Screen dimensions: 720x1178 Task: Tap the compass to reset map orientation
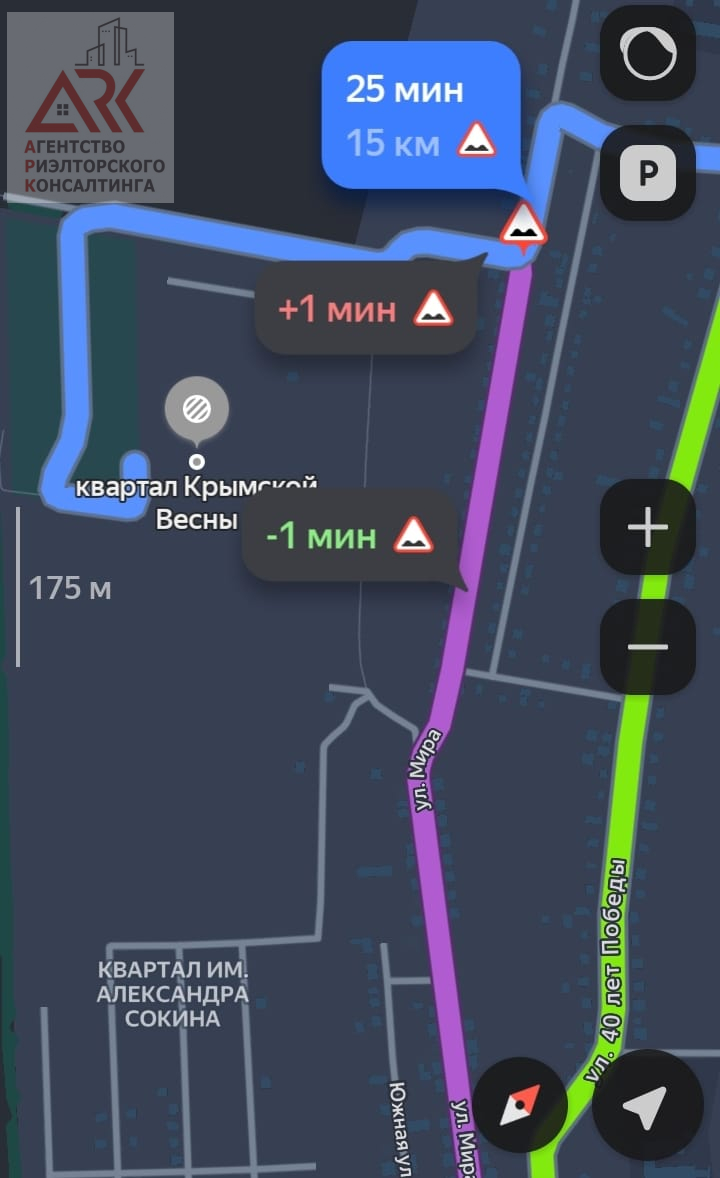(519, 1106)
